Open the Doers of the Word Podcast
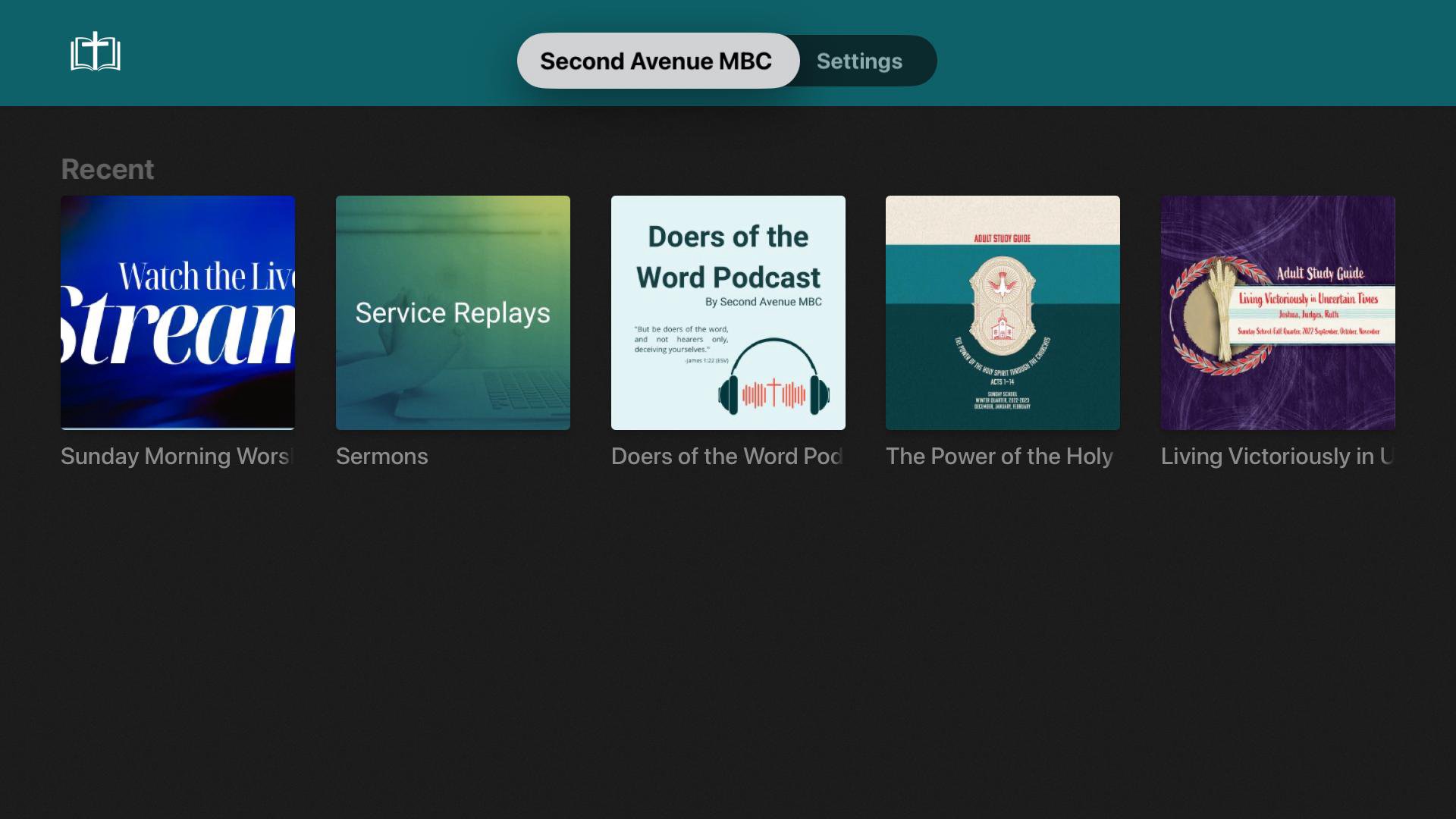This screenshot has width=1456, height=819. [728, 312]
